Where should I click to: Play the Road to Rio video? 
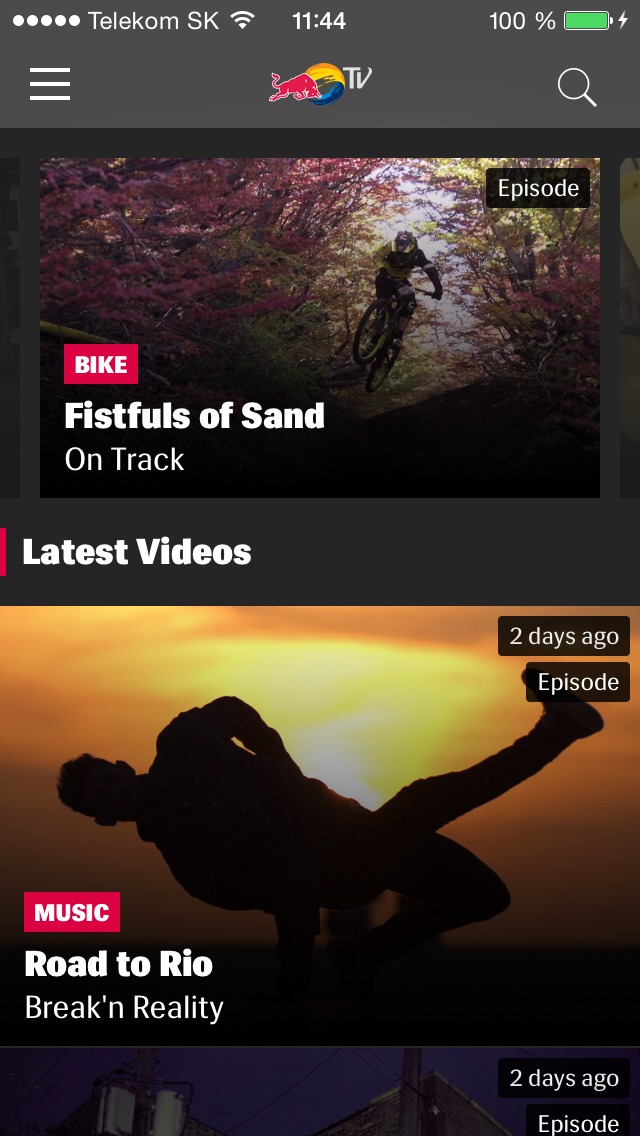pyautogui.click(x=320, y=800)
